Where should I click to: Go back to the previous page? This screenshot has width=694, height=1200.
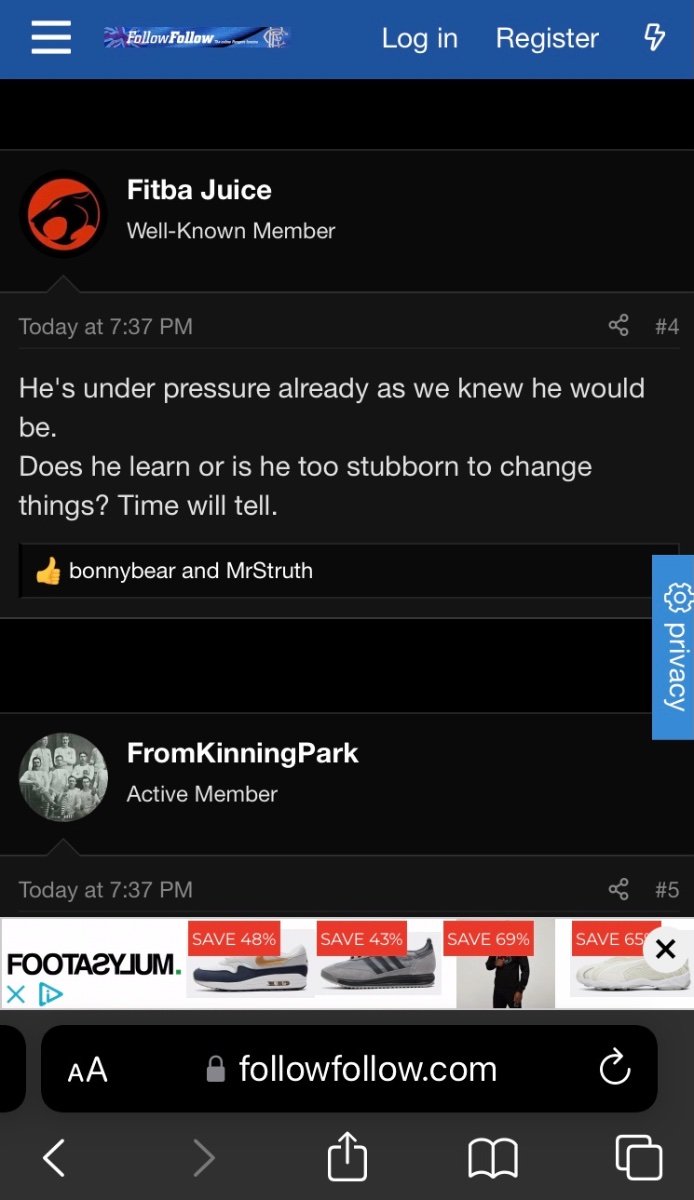coord(54,1158)
